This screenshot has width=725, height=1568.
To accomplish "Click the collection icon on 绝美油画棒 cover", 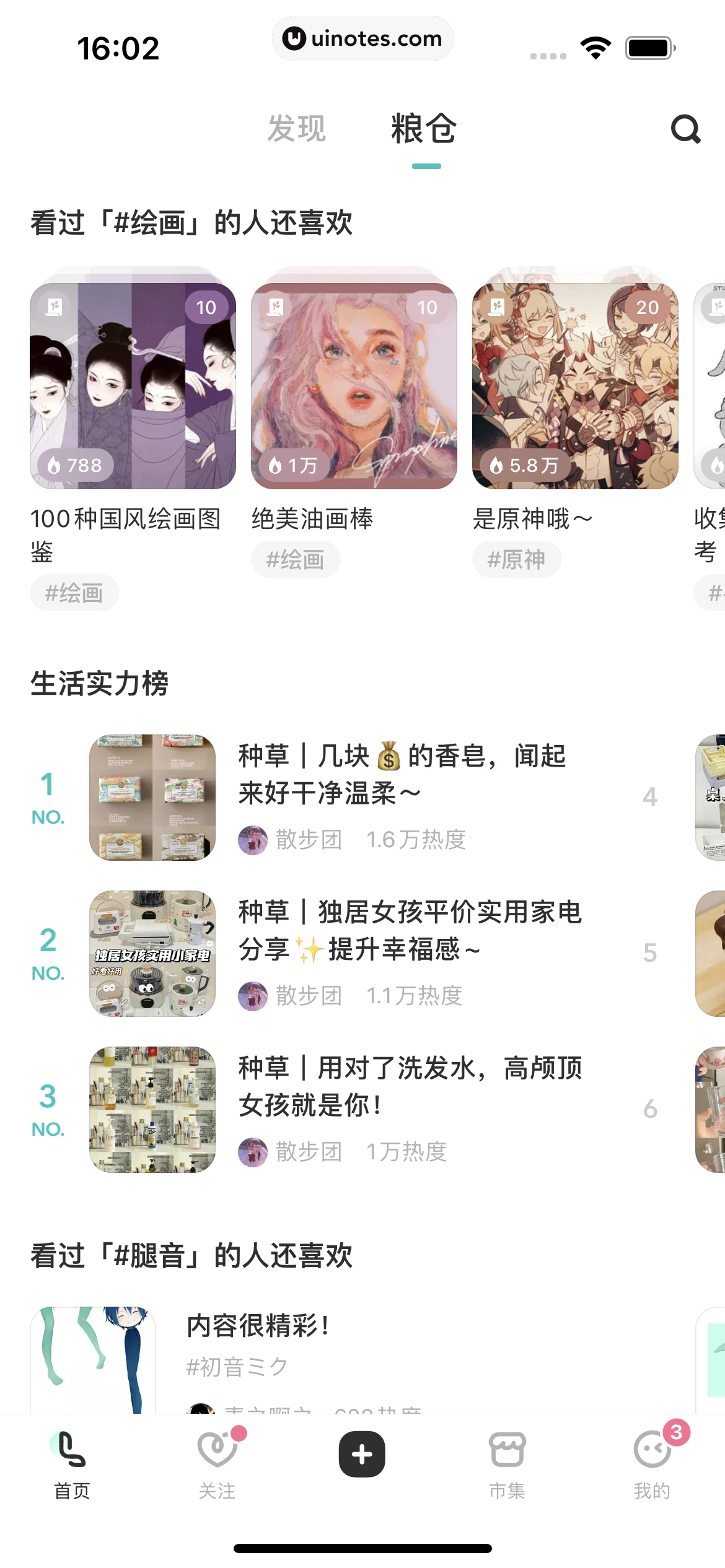I will click(275, 306).
